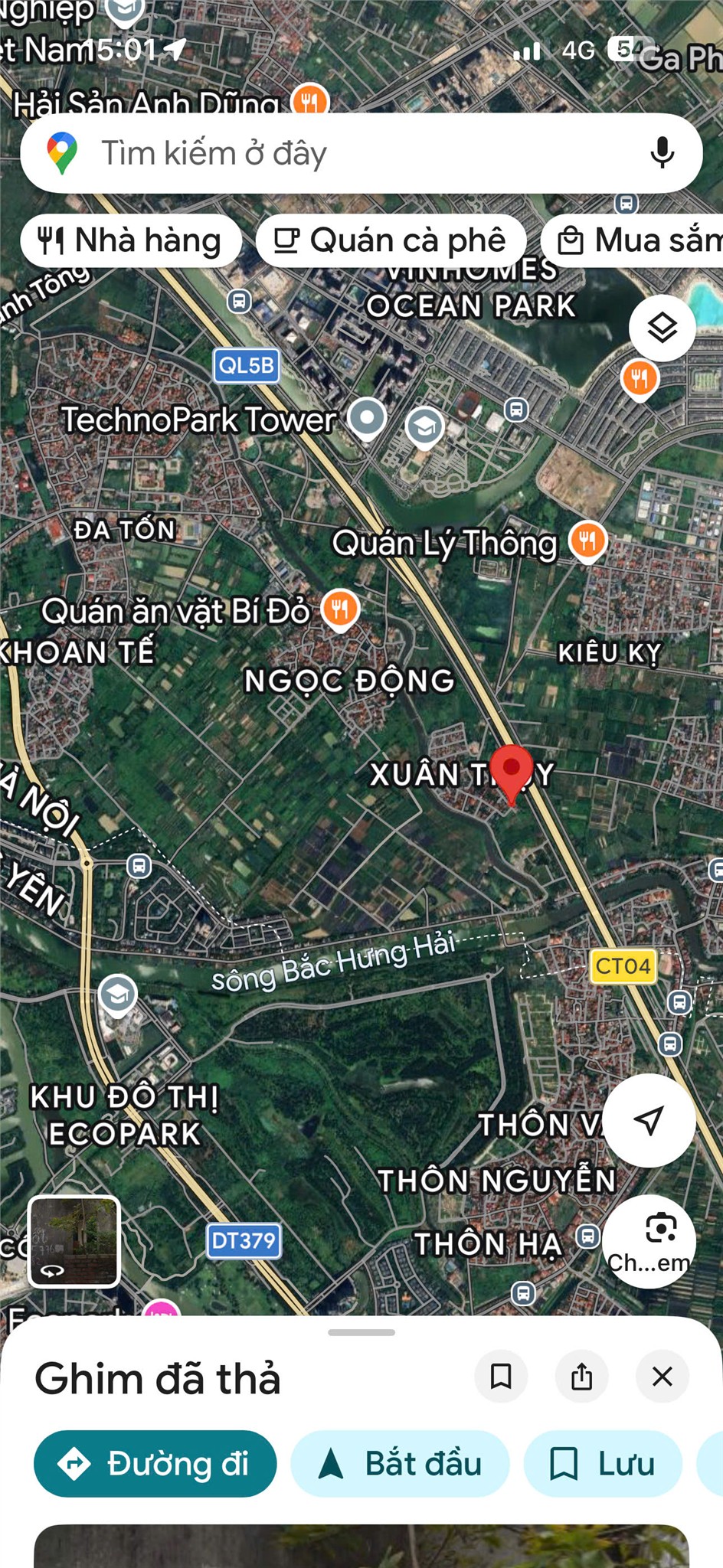This screenshot has height=1568, width=723.
Task: Select the "Quán cà phê" filter chip
Action: point(391,240)
